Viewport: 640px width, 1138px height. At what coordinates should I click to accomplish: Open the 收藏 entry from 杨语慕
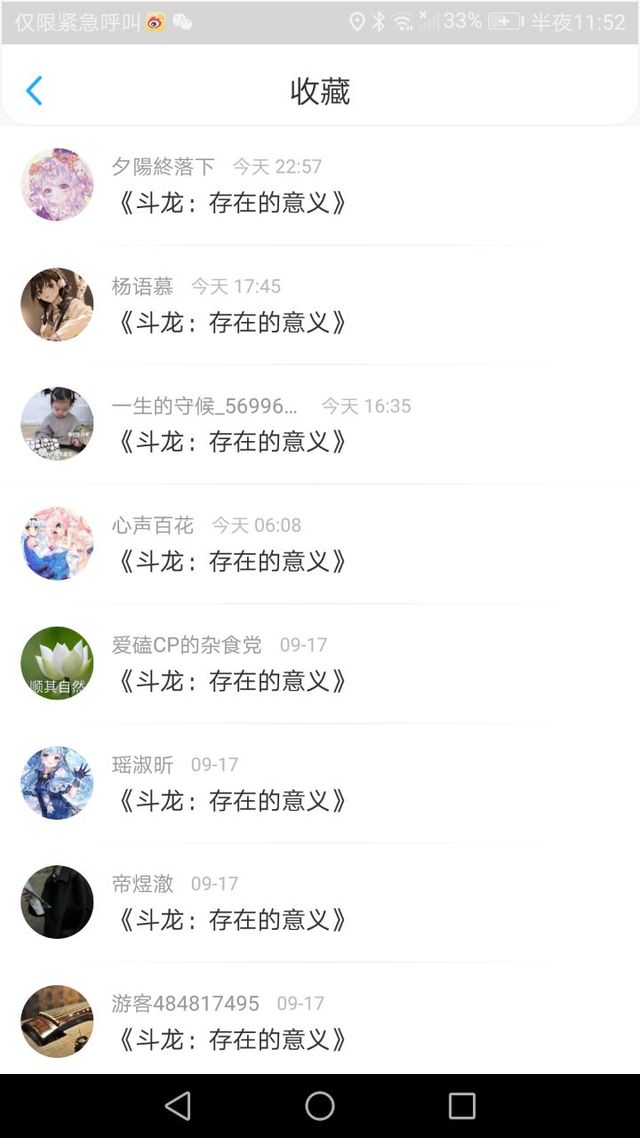232,322
